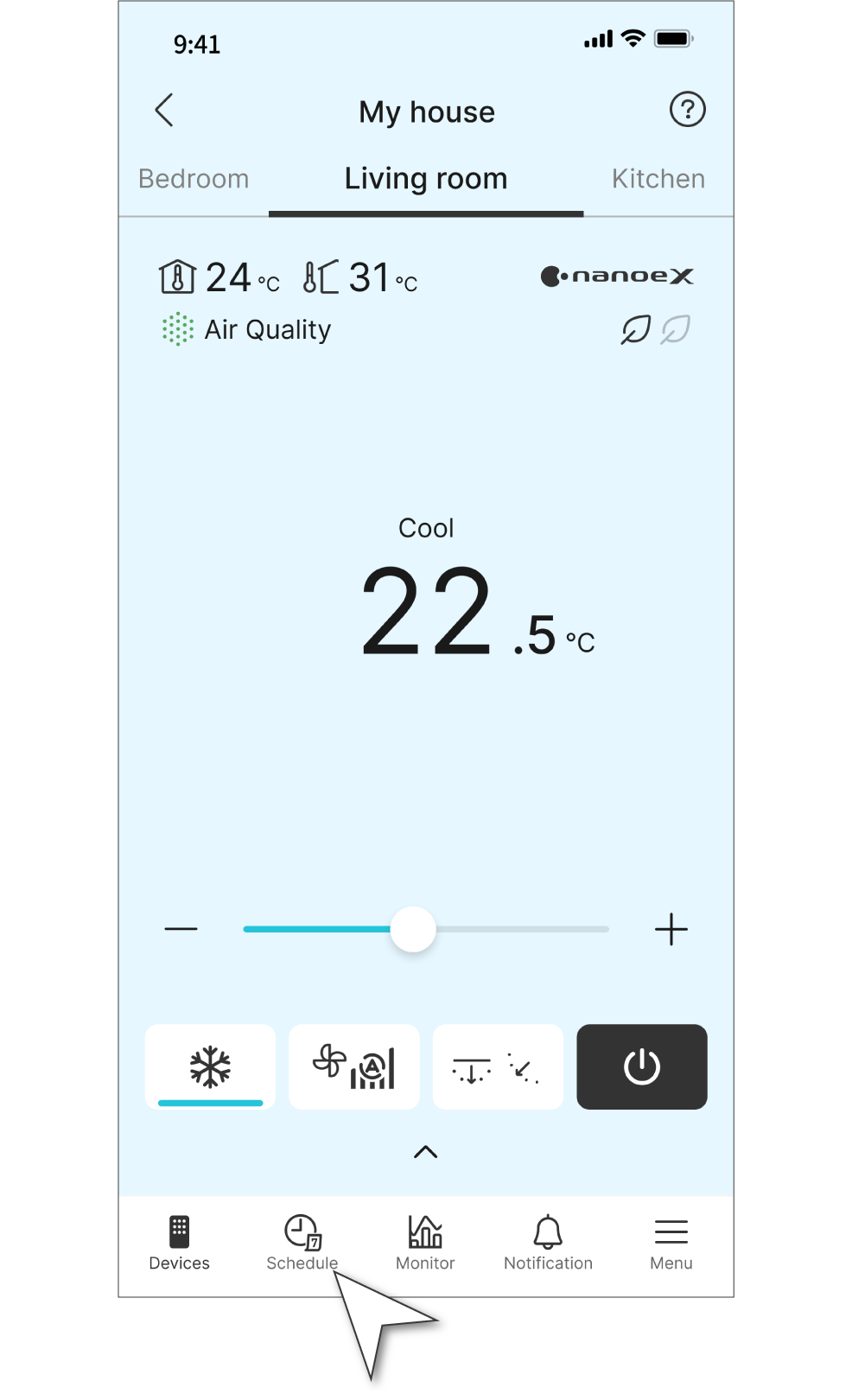Open fan speed settings button
The width and height of the screenshot is (852, 1400).
353,1066
